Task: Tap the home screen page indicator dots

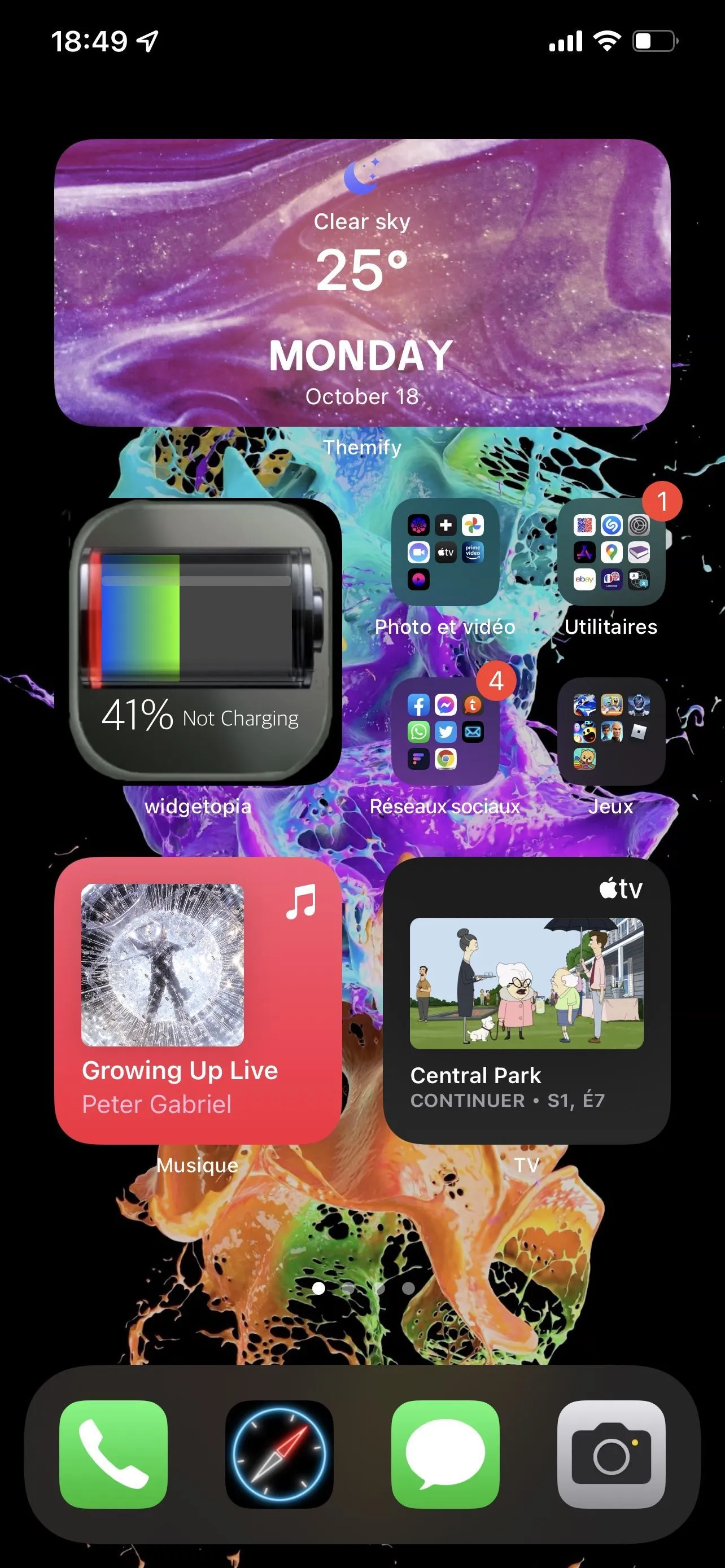Action: click(363, 1287)
